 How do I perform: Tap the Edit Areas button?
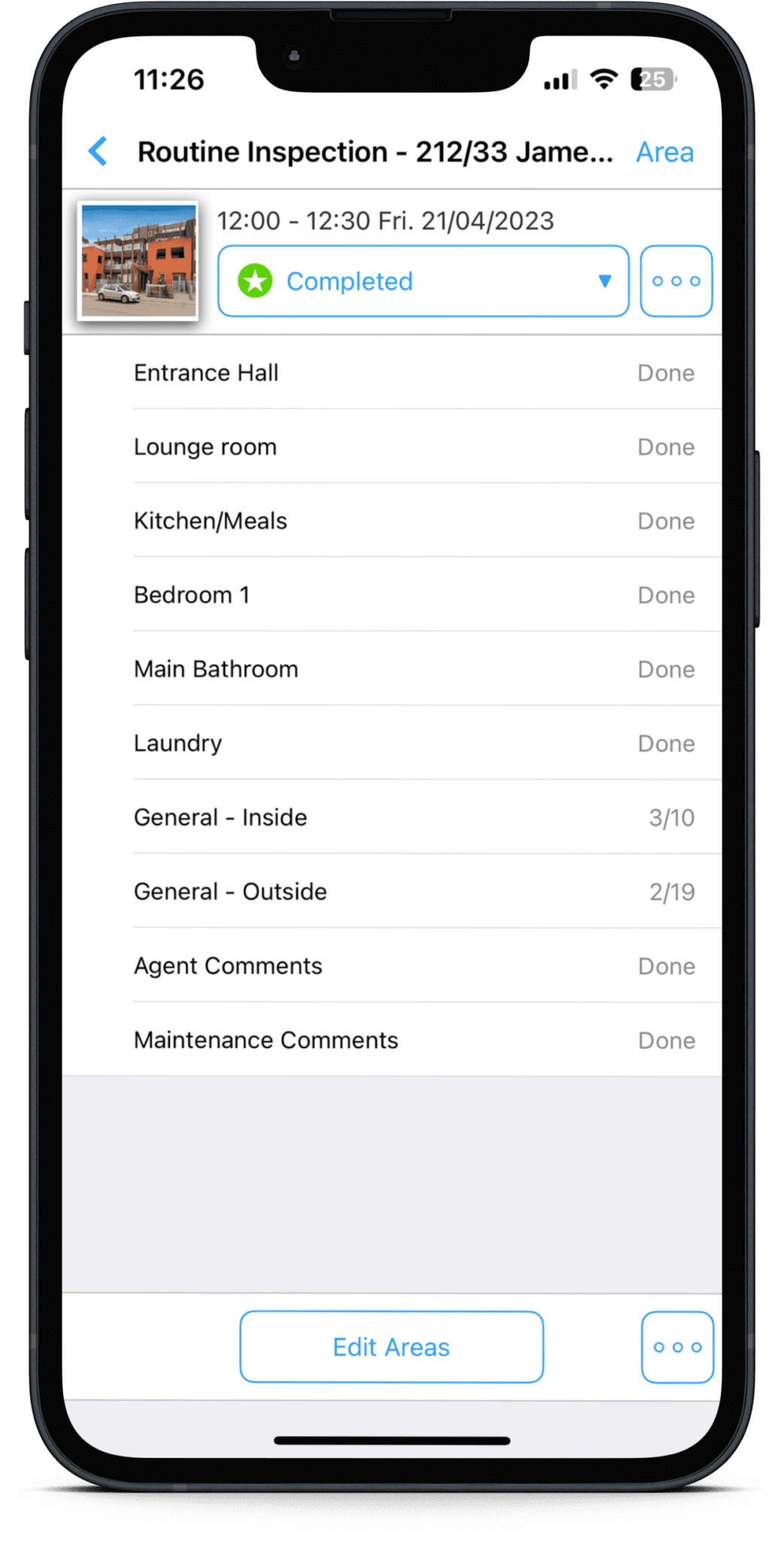[392, 1347]
